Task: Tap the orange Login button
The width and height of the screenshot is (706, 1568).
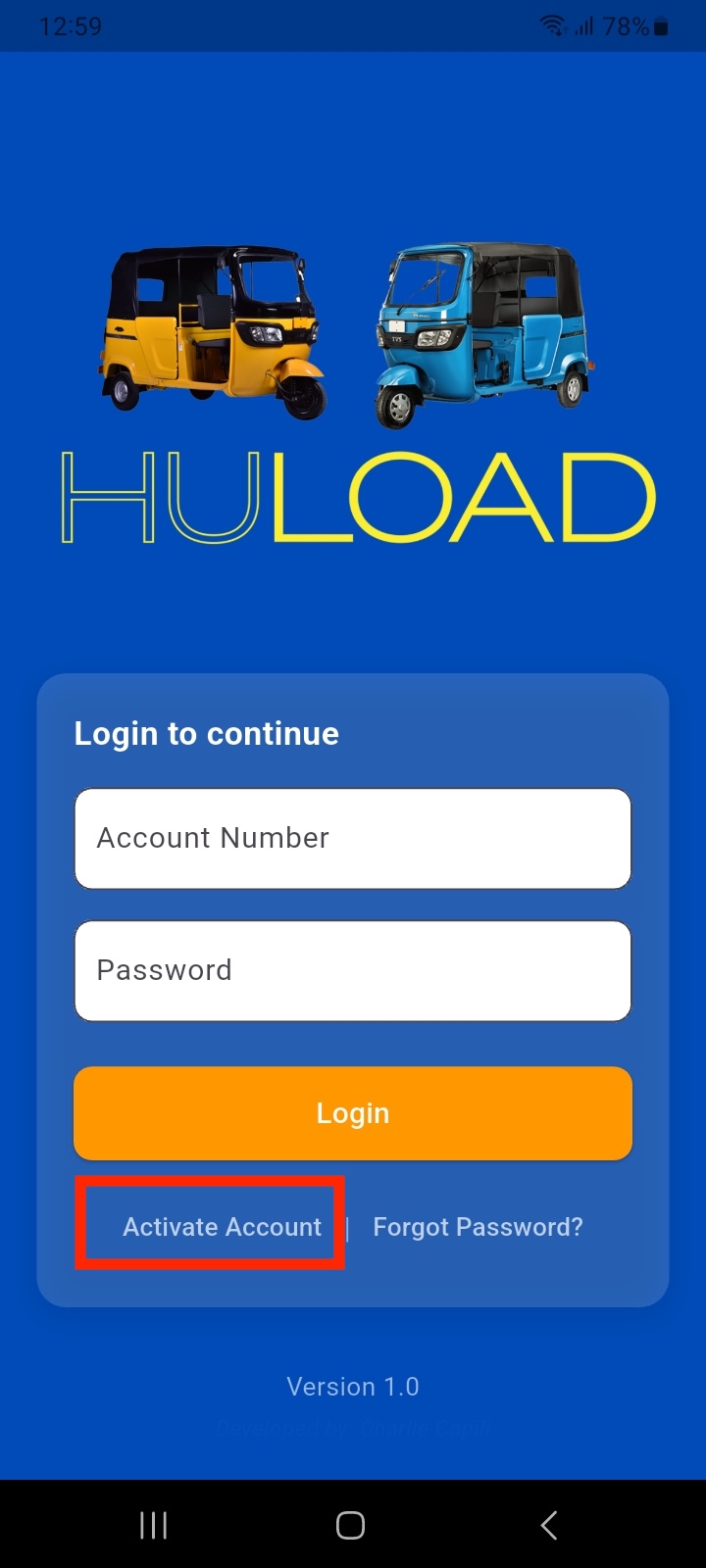Action: [x=353, y=1113]
